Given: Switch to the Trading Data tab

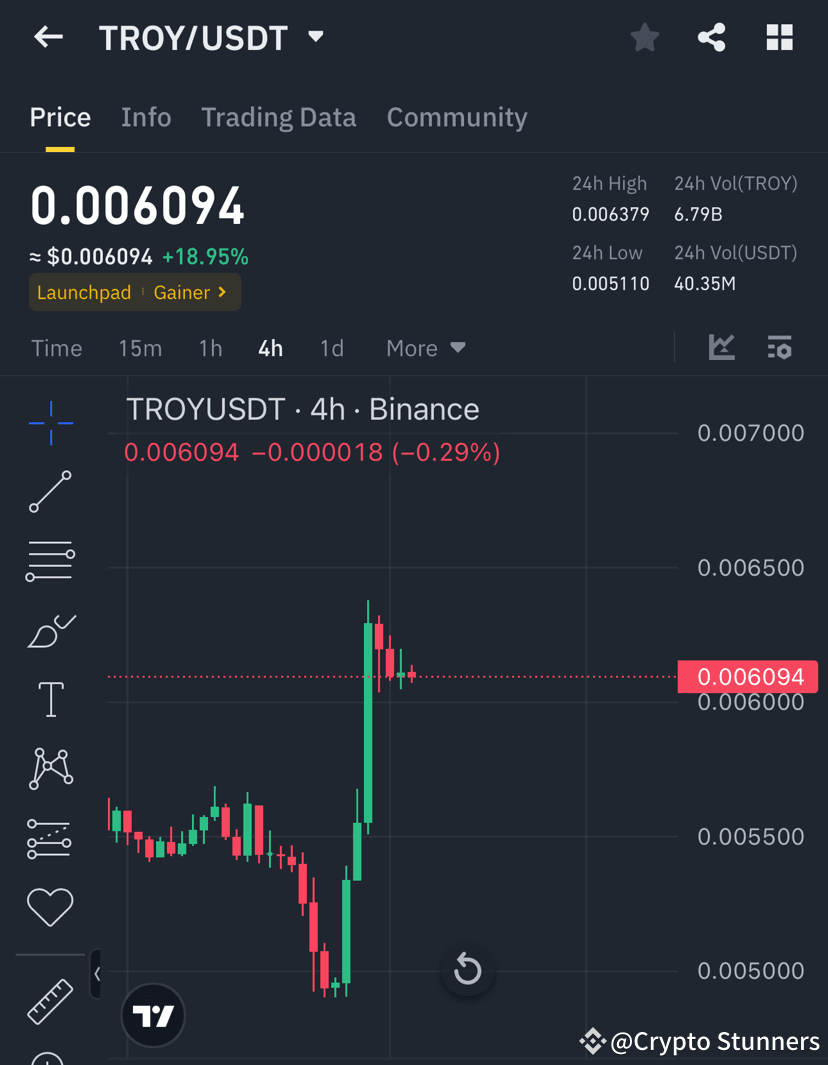Looking at the screenshot, I should (279, 117).
